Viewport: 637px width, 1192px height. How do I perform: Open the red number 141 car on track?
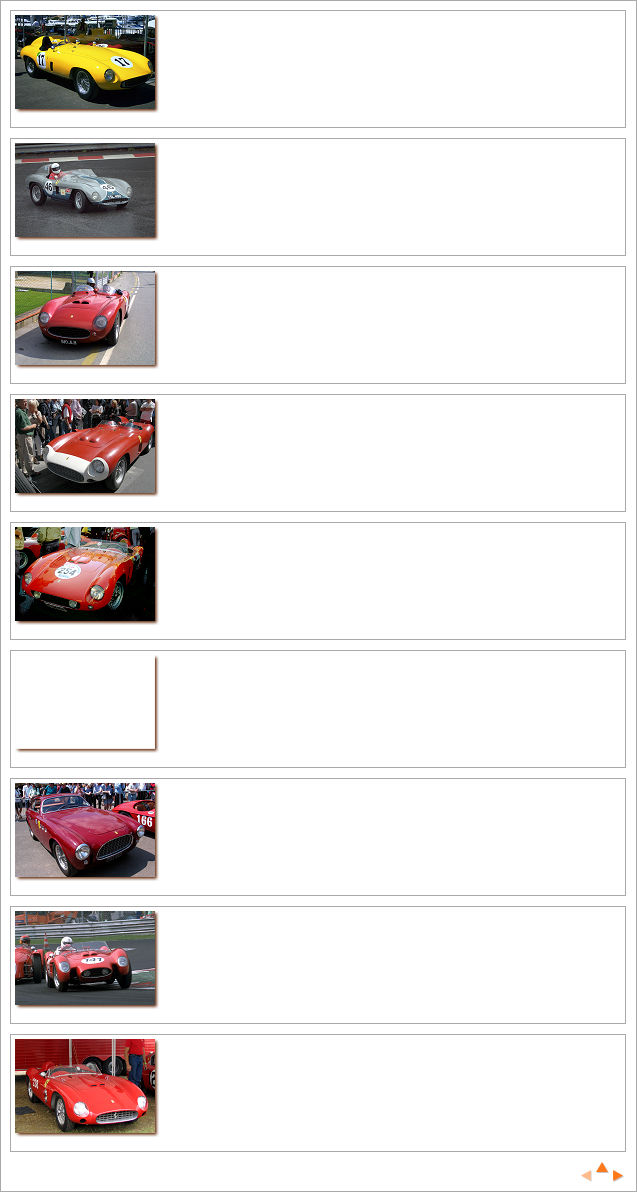point(85,958)
